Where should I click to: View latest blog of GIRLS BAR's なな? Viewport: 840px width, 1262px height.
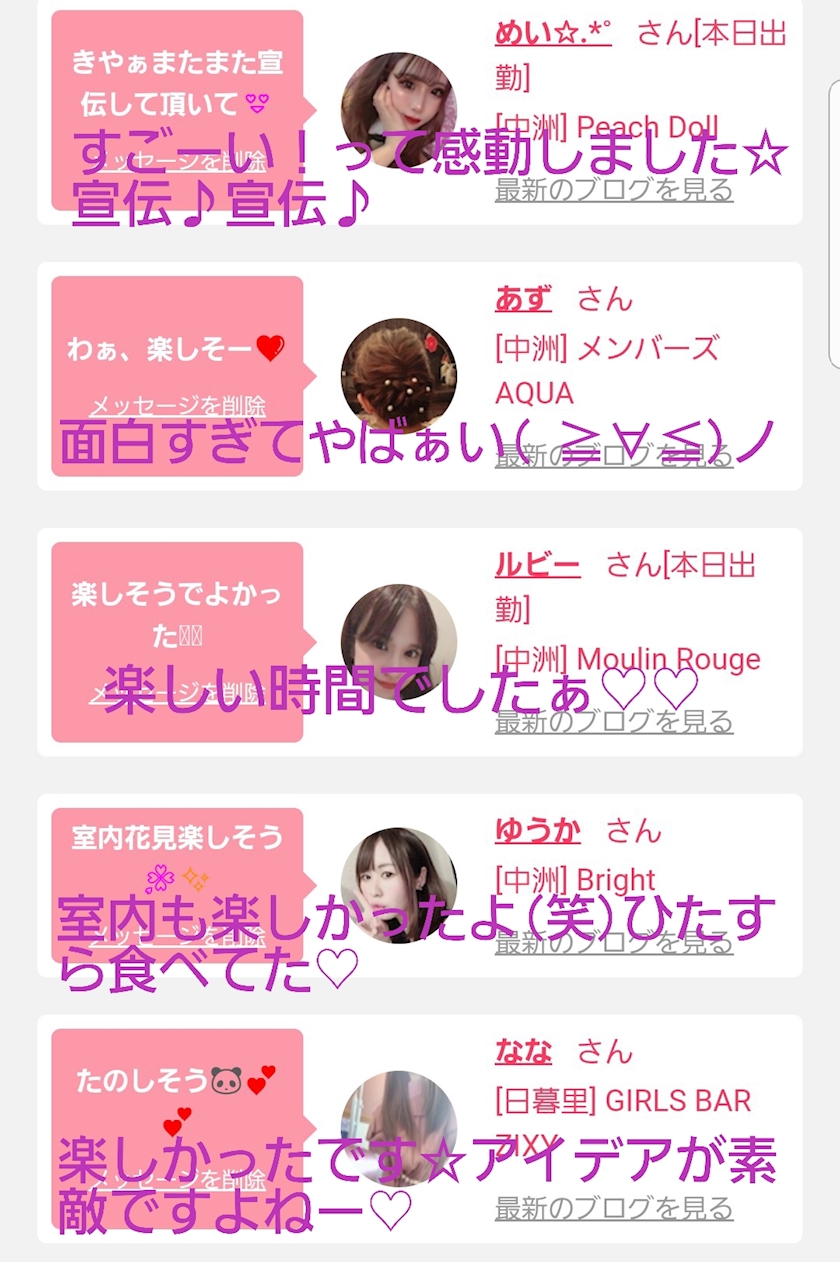(614, 1209)
